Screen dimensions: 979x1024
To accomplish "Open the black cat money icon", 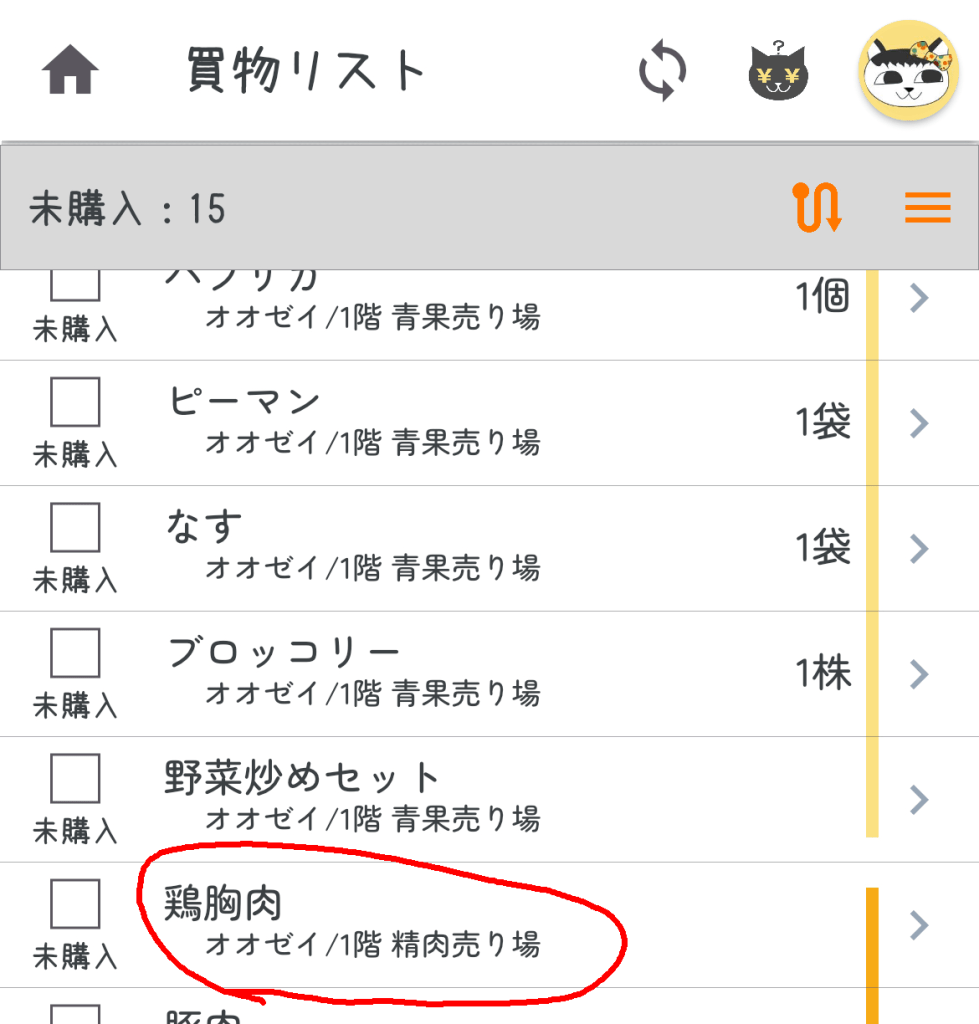I will pyautogui.click(x=779, y=72).
